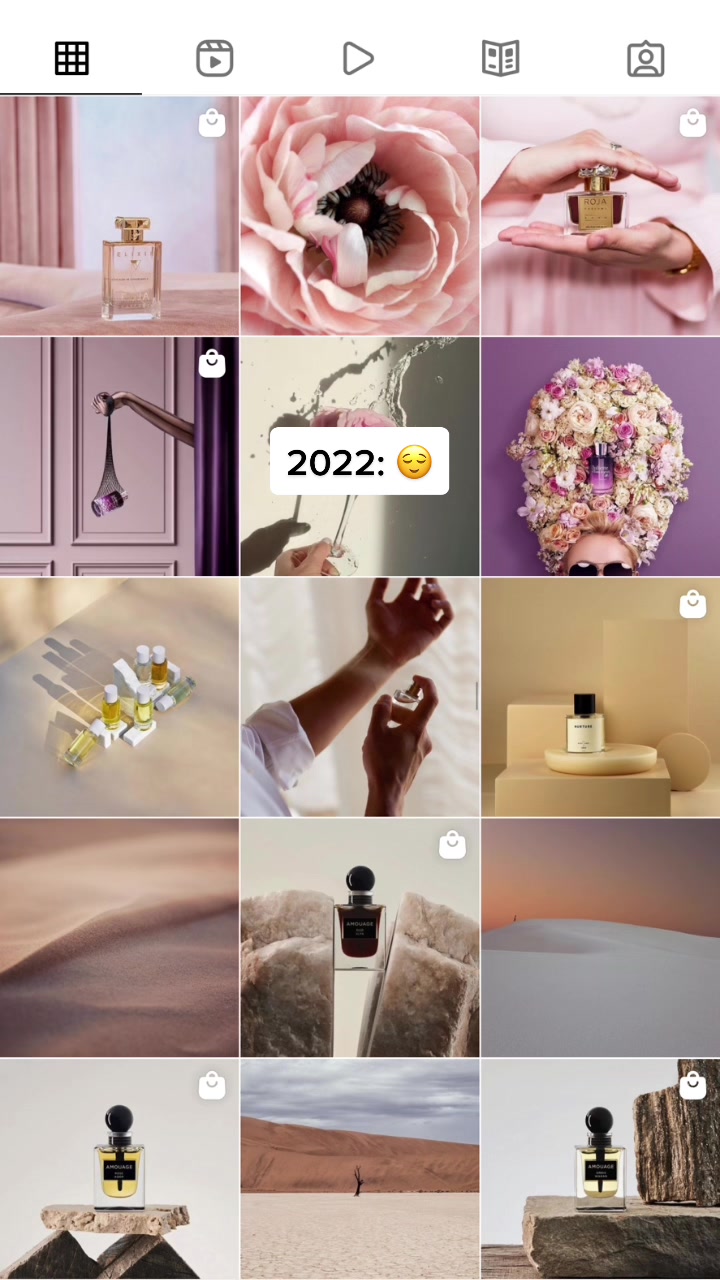Open the hands spraying perfume post
Viewport: 720px width, 1280px height.
(360, 697)
